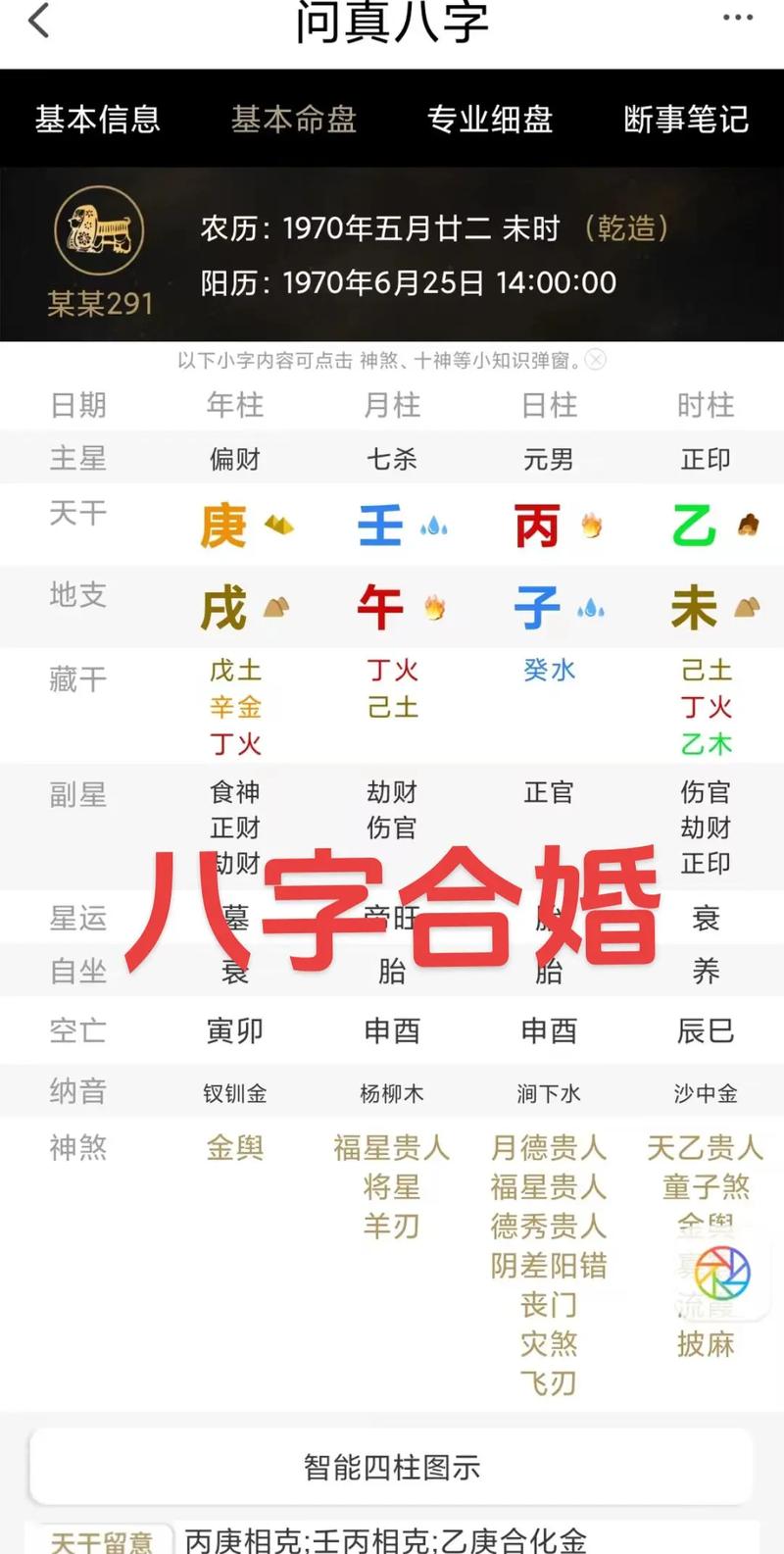784x1554 pixels.
Task: Switch to the 断事笔记 tab
Action: [x=686, y=120]
